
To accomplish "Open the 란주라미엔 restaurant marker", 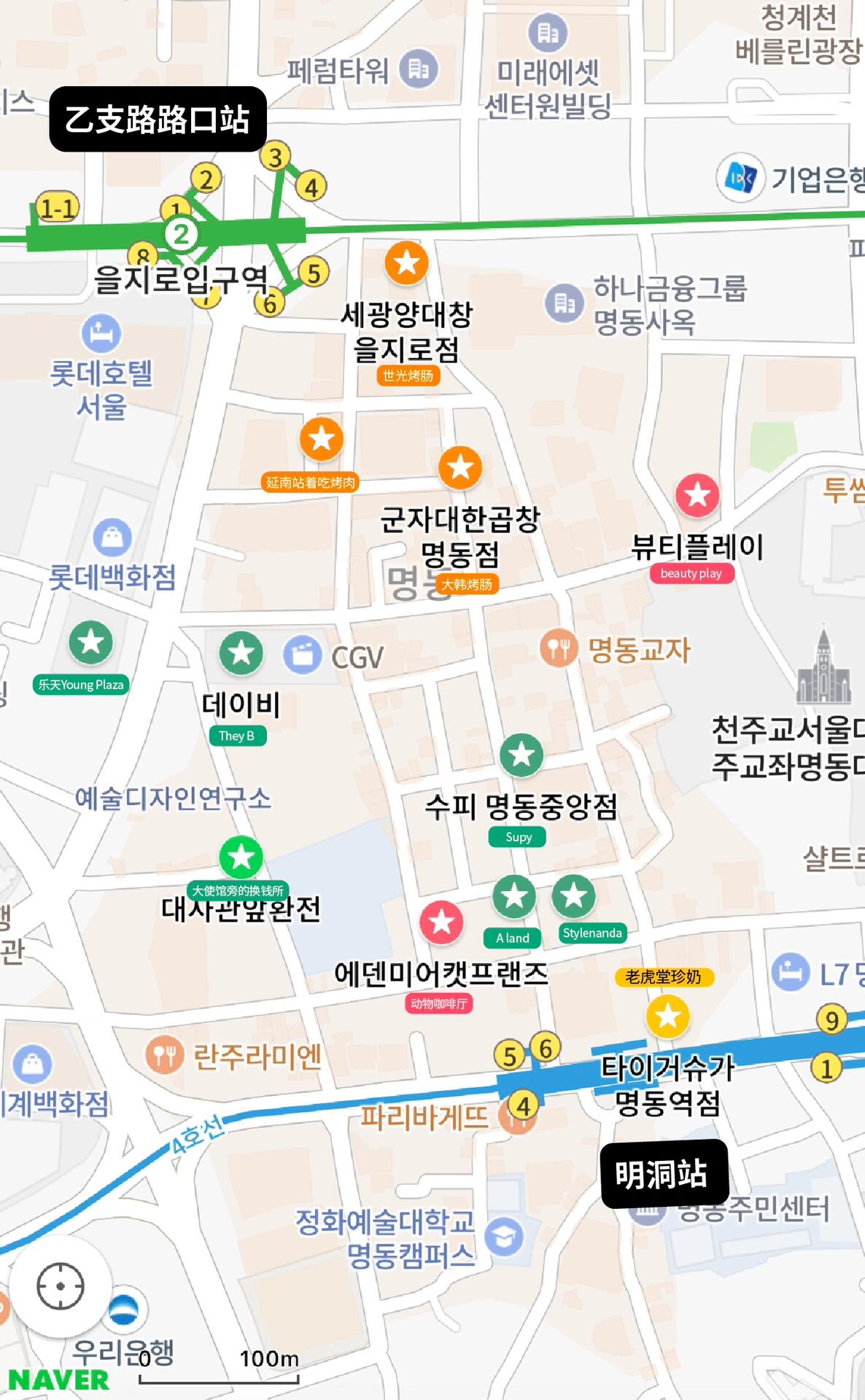I will point(164,1055).
